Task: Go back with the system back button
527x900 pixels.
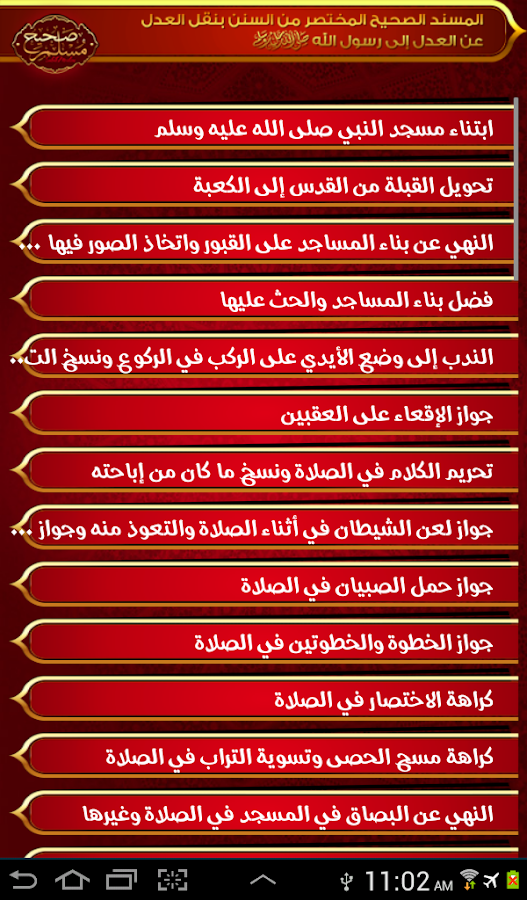Action: 24,880
